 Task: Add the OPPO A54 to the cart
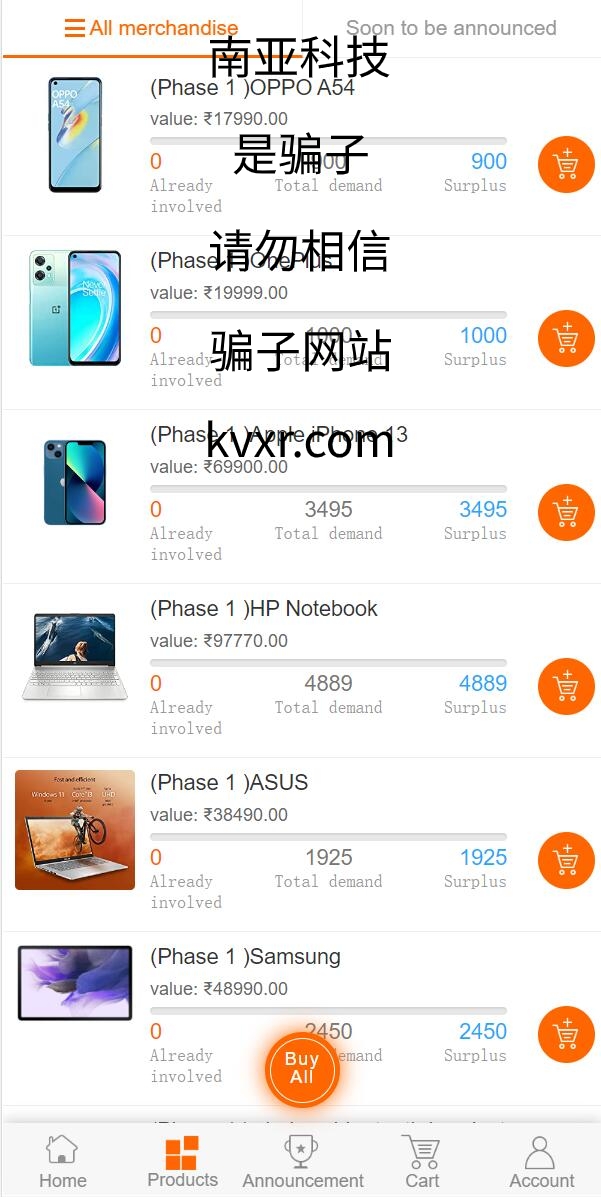[x=566, y=164]
